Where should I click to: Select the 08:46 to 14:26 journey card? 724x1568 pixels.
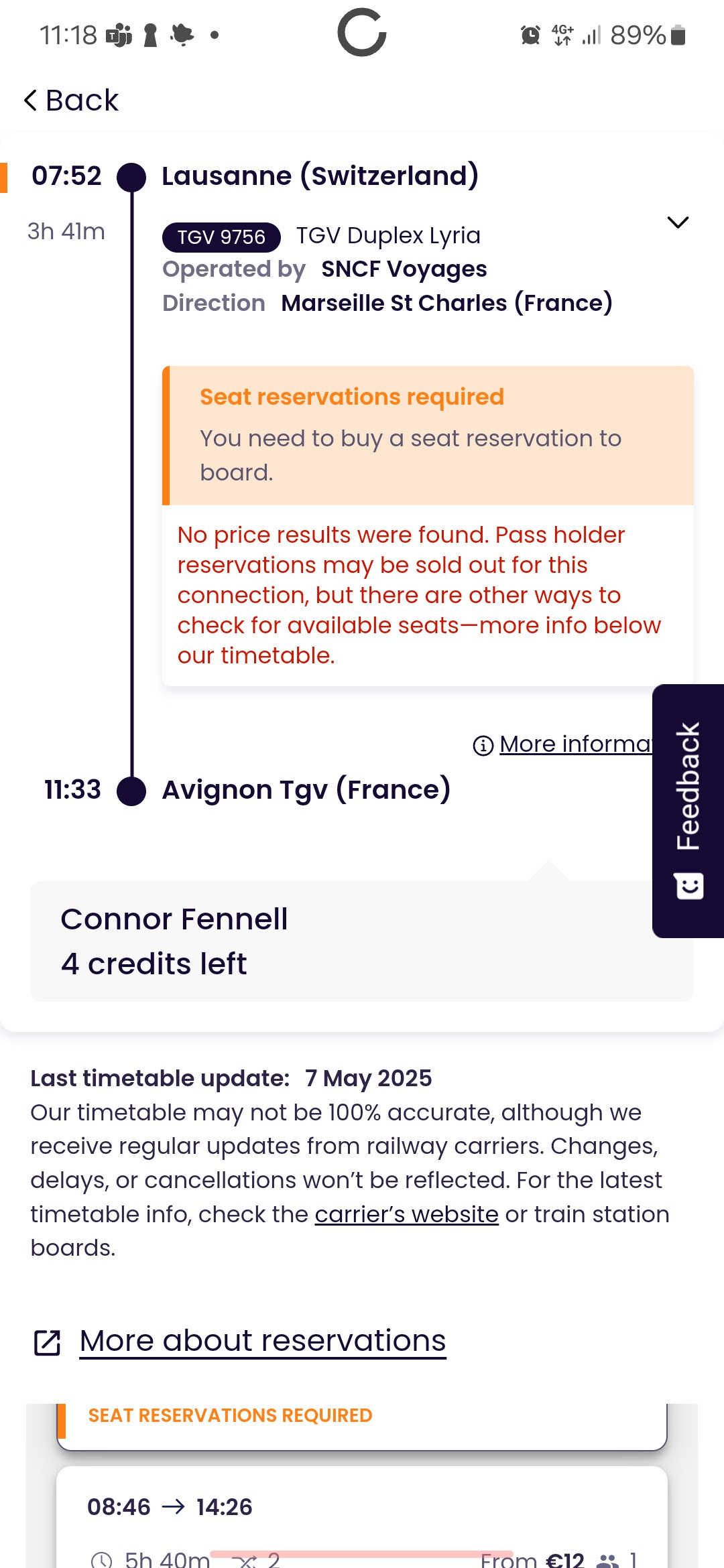[362, 1518]
